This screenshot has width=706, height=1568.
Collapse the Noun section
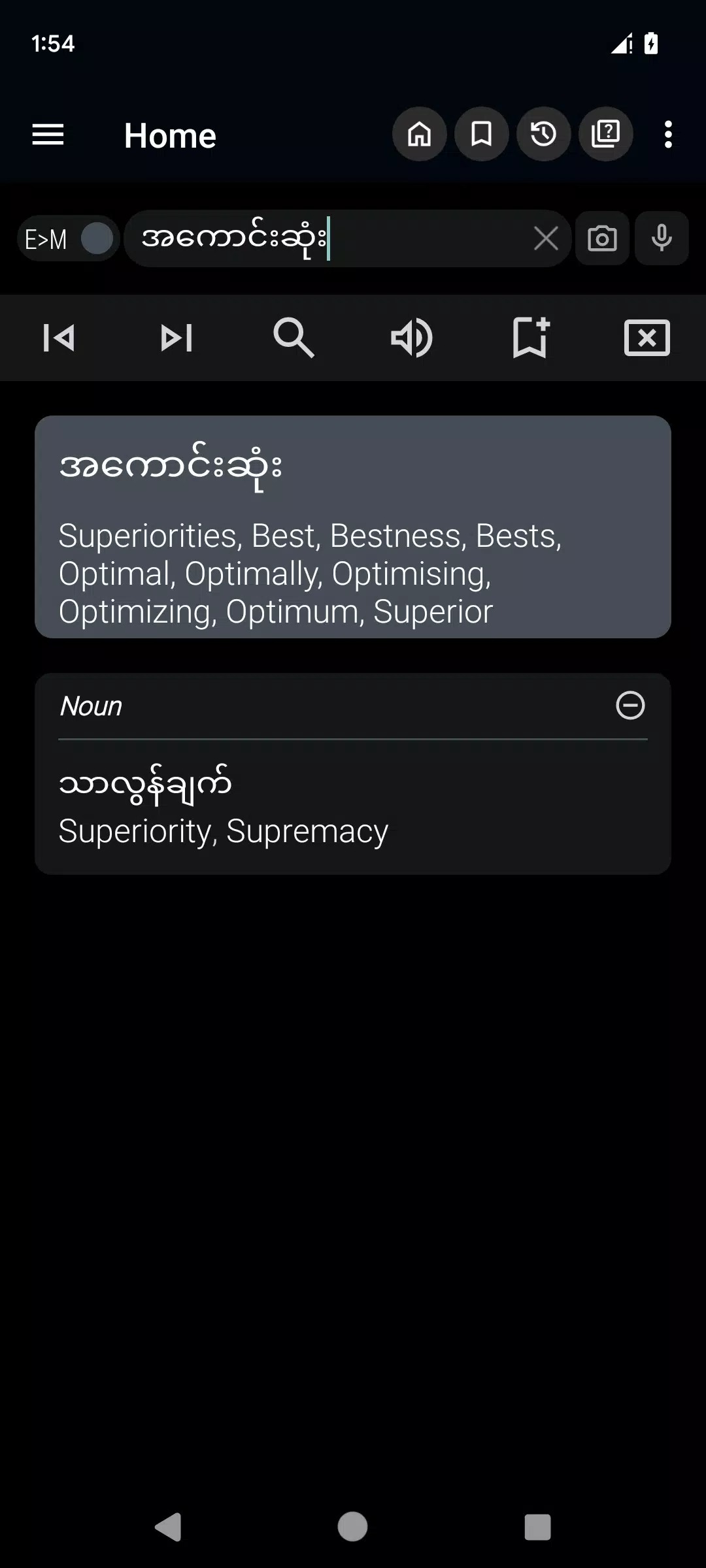(x=630, y=706)
